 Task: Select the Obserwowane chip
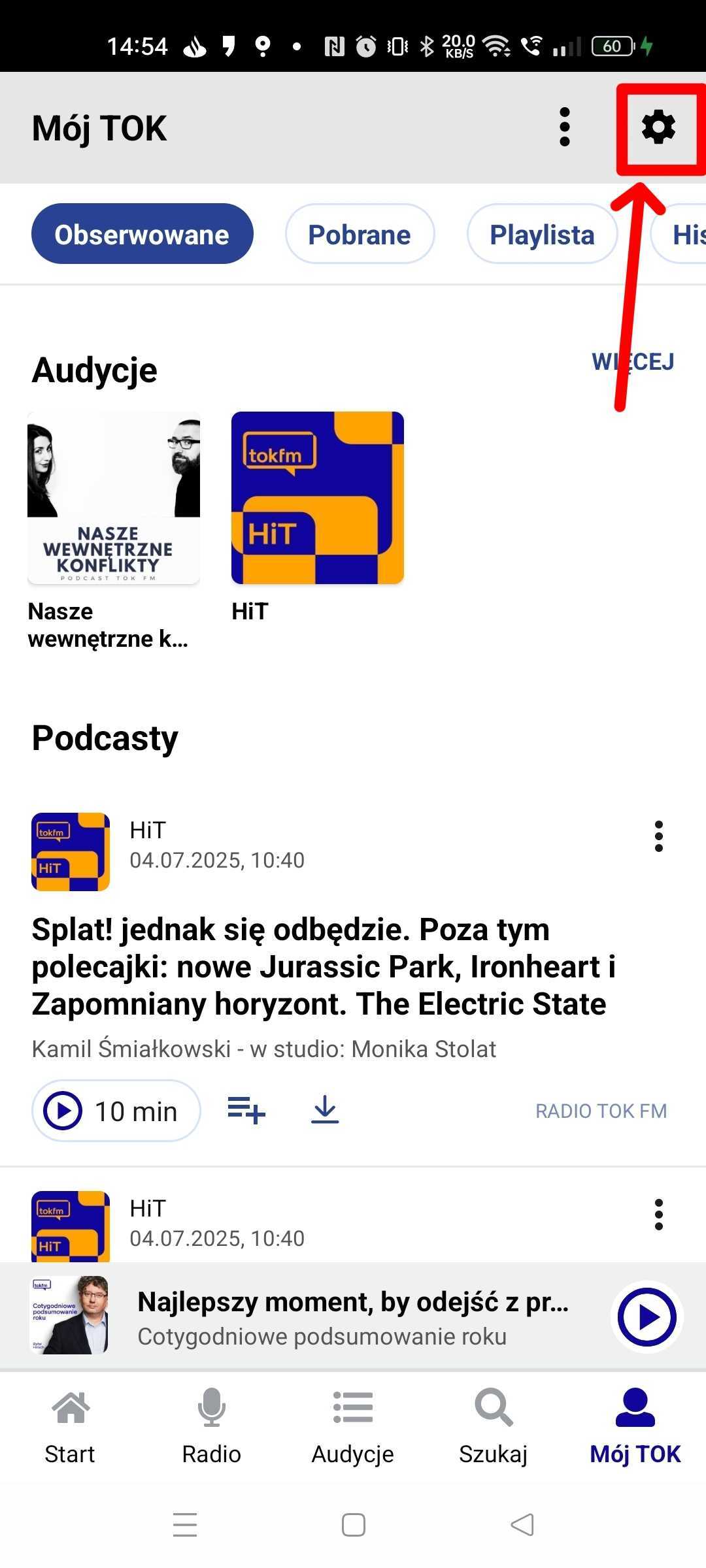point(142,235)
